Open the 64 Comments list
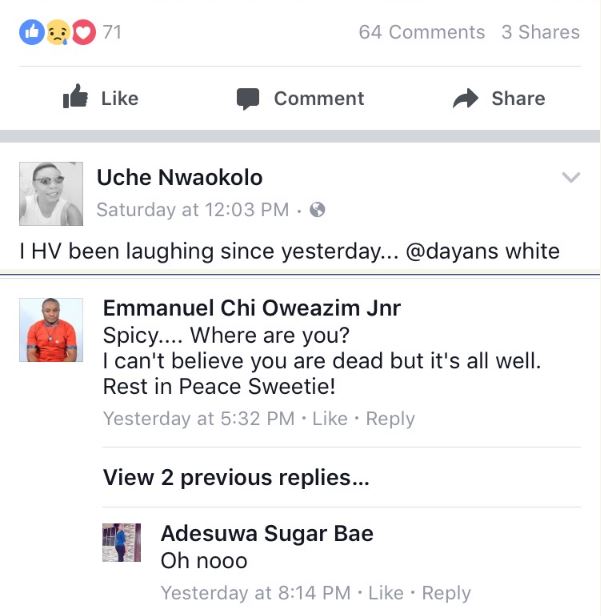 421,32
